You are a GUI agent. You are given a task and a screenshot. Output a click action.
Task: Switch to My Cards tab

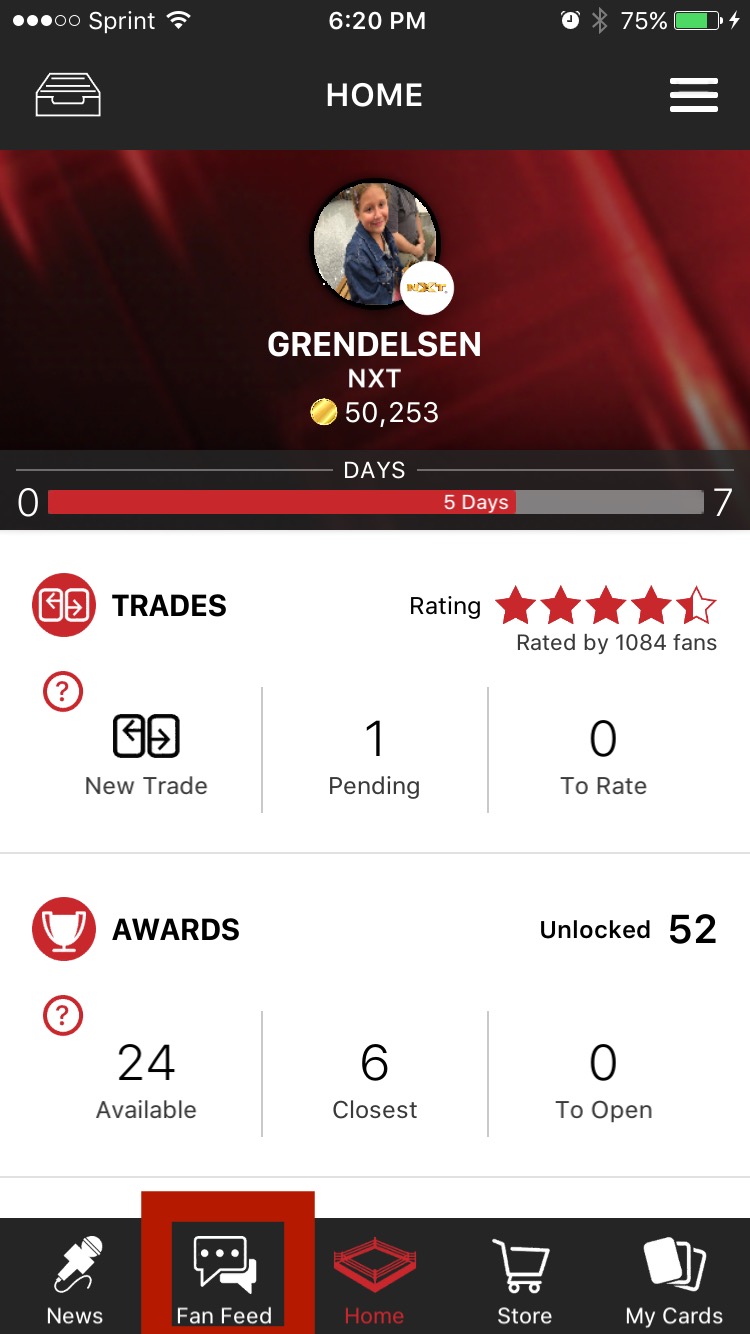[674, 1279]
